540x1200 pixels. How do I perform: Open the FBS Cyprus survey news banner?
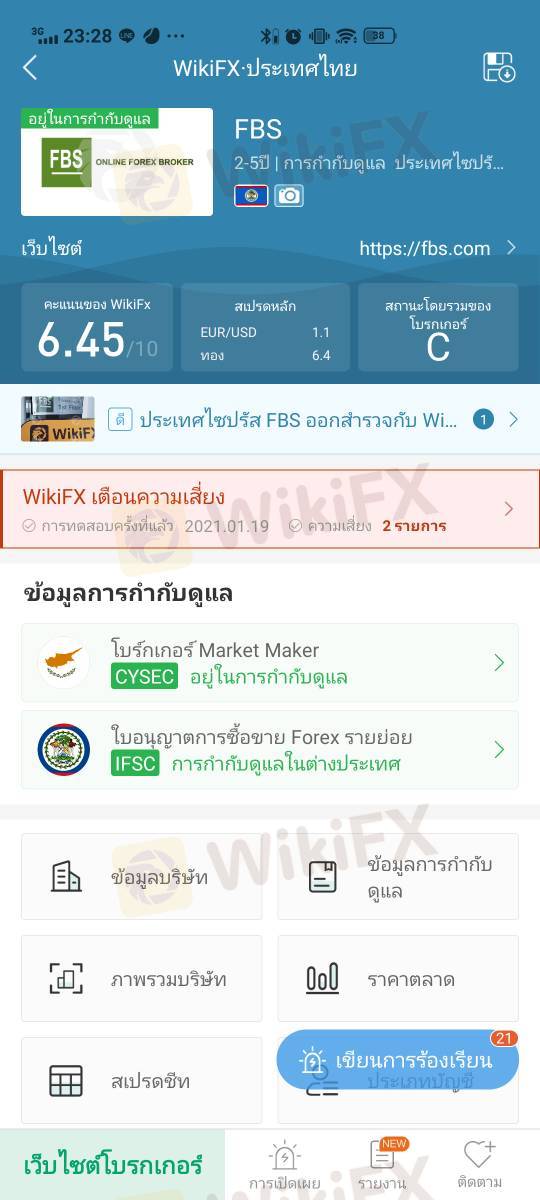pos(270,419)
